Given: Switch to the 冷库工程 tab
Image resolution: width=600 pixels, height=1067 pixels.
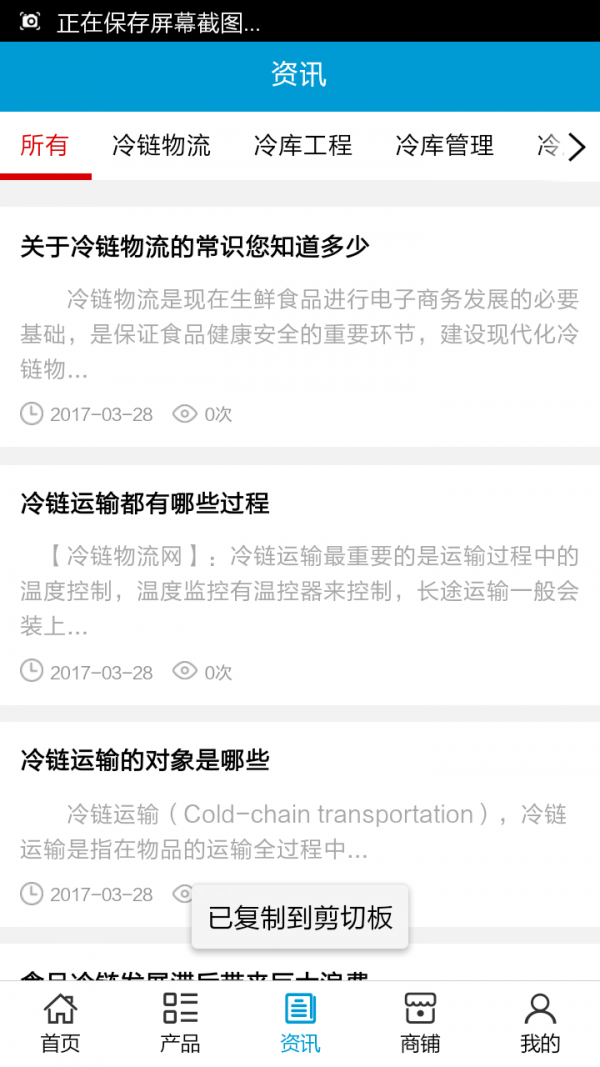Looking at the screenshot, I should pos(303,146).
